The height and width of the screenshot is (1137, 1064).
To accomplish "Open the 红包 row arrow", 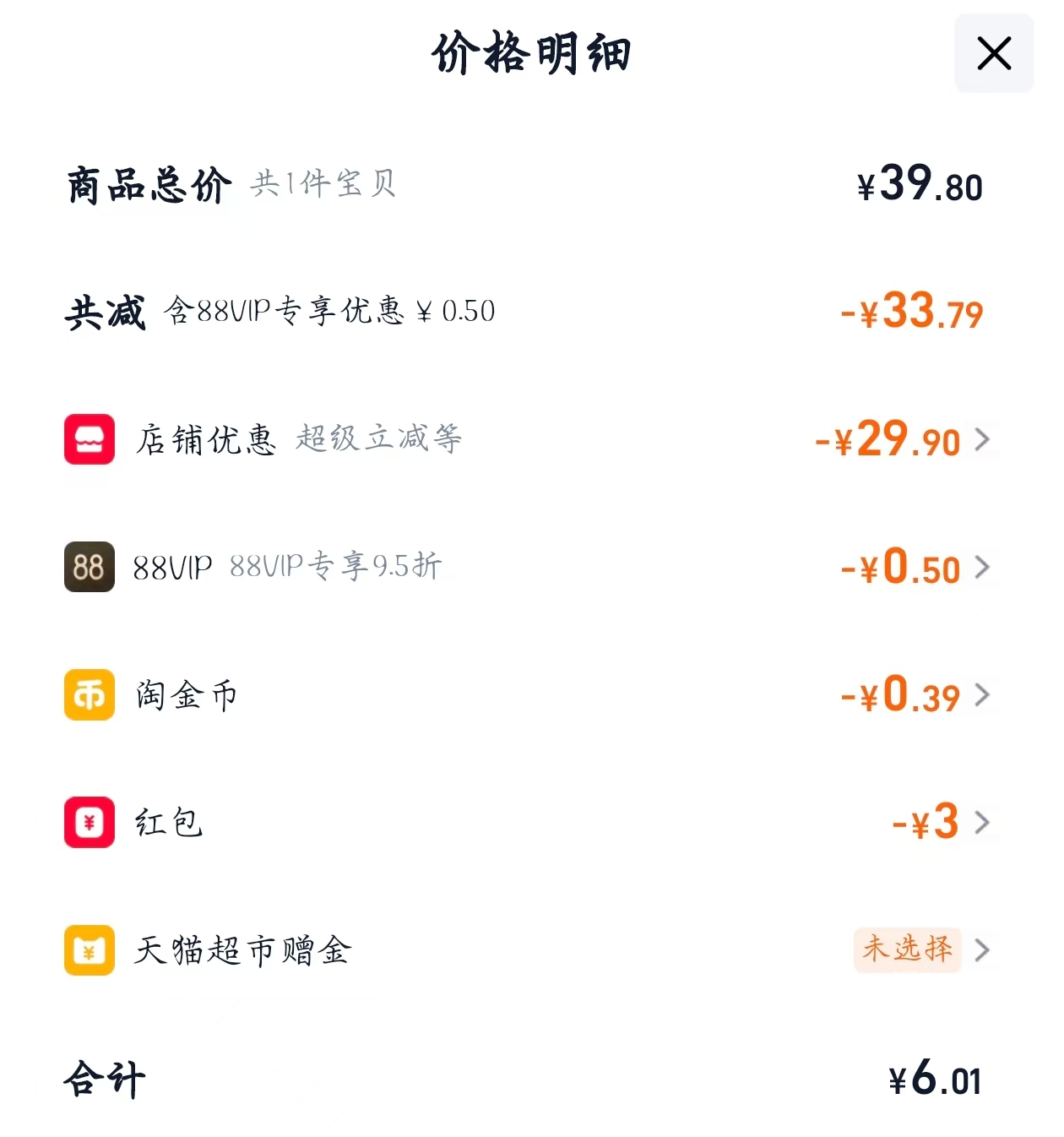I will 982,823.
